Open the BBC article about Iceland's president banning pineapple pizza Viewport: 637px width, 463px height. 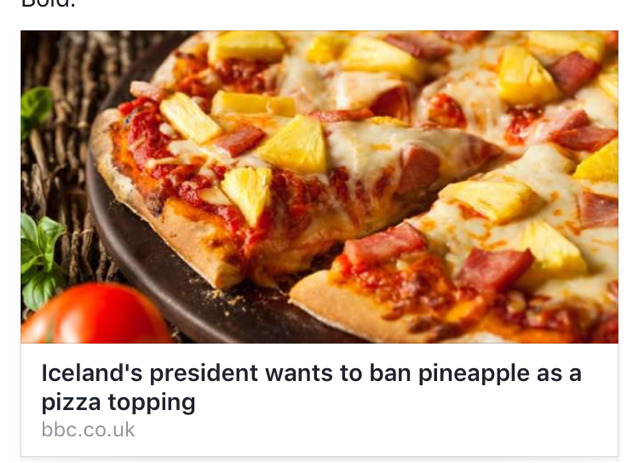pyautogui.click(x=311, y=388)
